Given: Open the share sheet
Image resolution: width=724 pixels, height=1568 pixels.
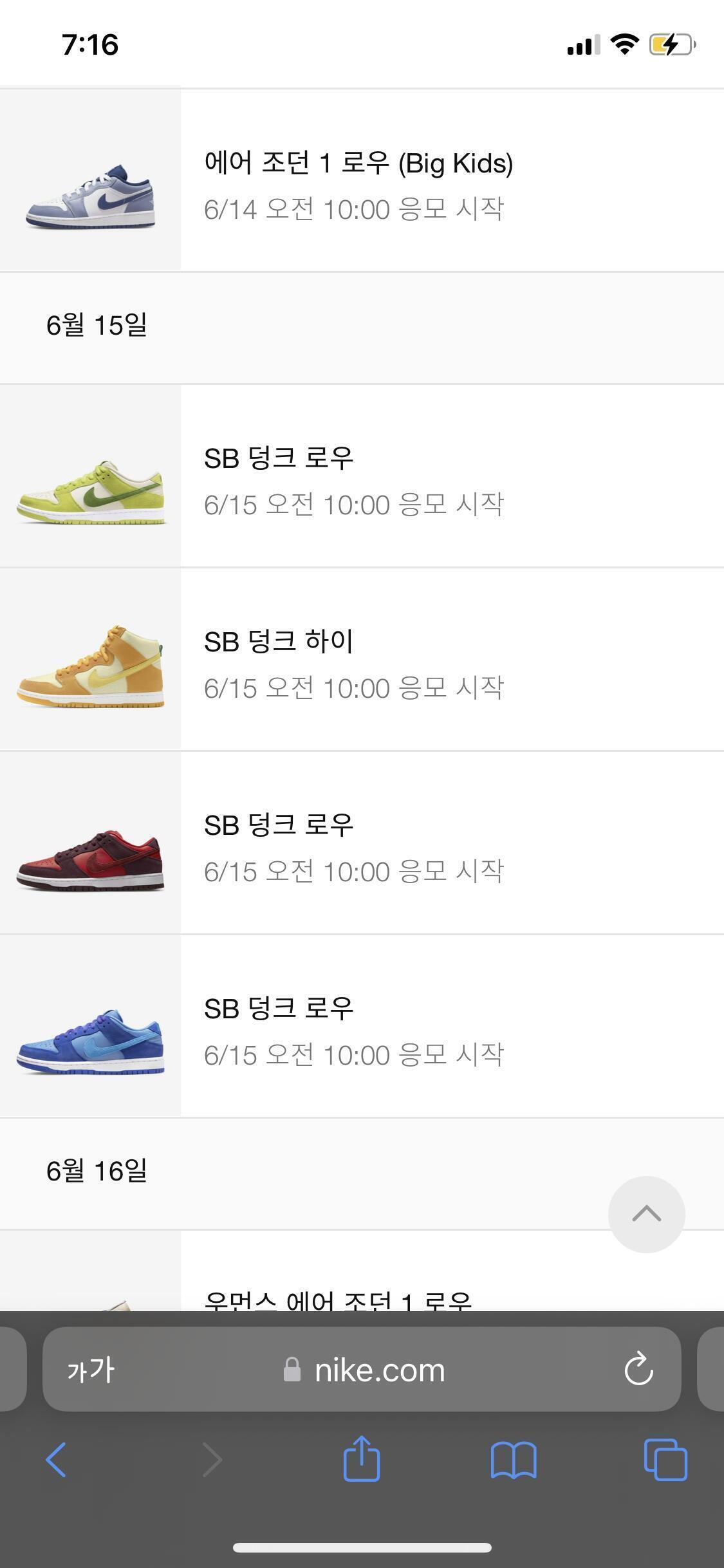Looking at the screenshot, I should point(362,1460).
